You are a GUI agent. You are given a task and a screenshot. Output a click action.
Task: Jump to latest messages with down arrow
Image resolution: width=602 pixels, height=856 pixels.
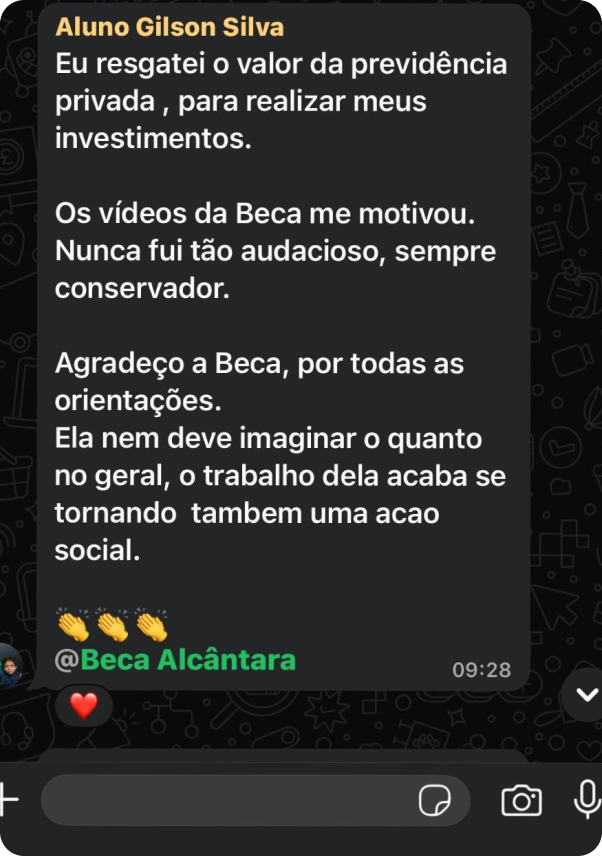pos(587,694)
